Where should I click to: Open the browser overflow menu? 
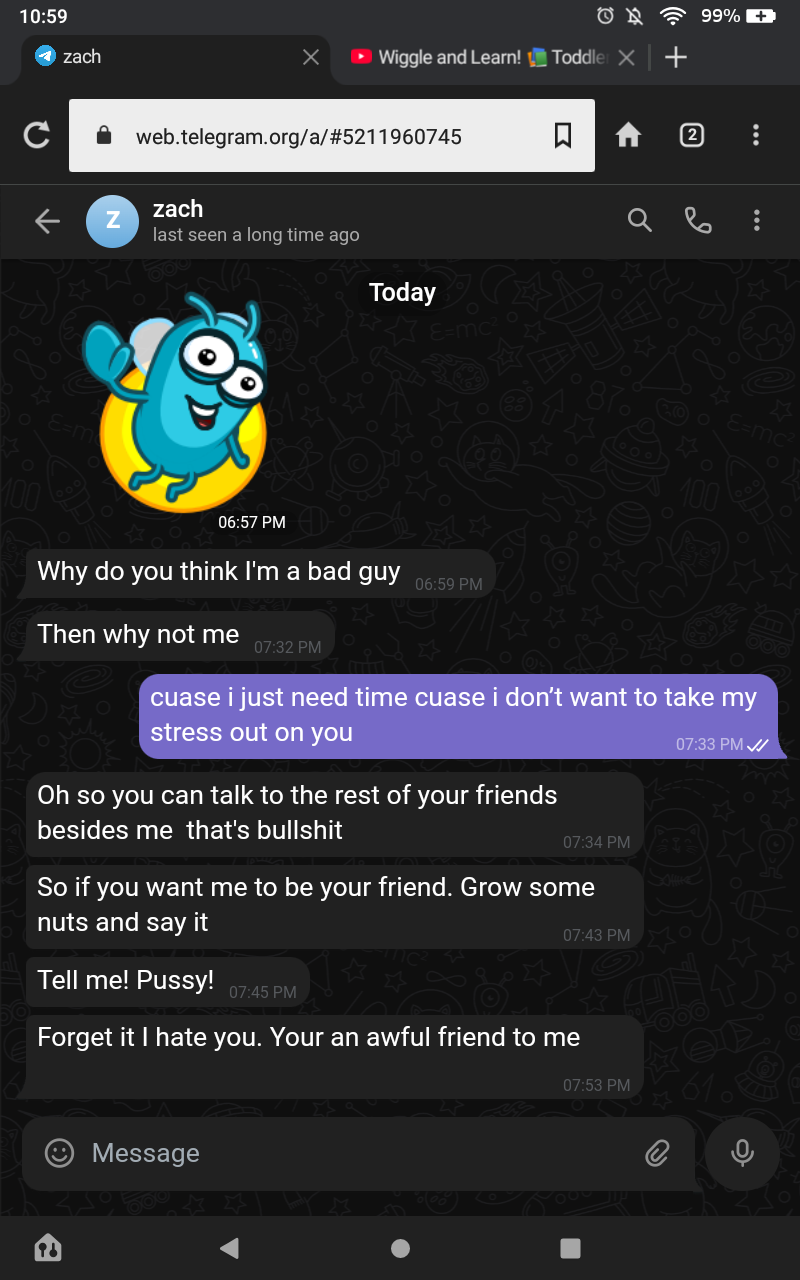point(756,135)
